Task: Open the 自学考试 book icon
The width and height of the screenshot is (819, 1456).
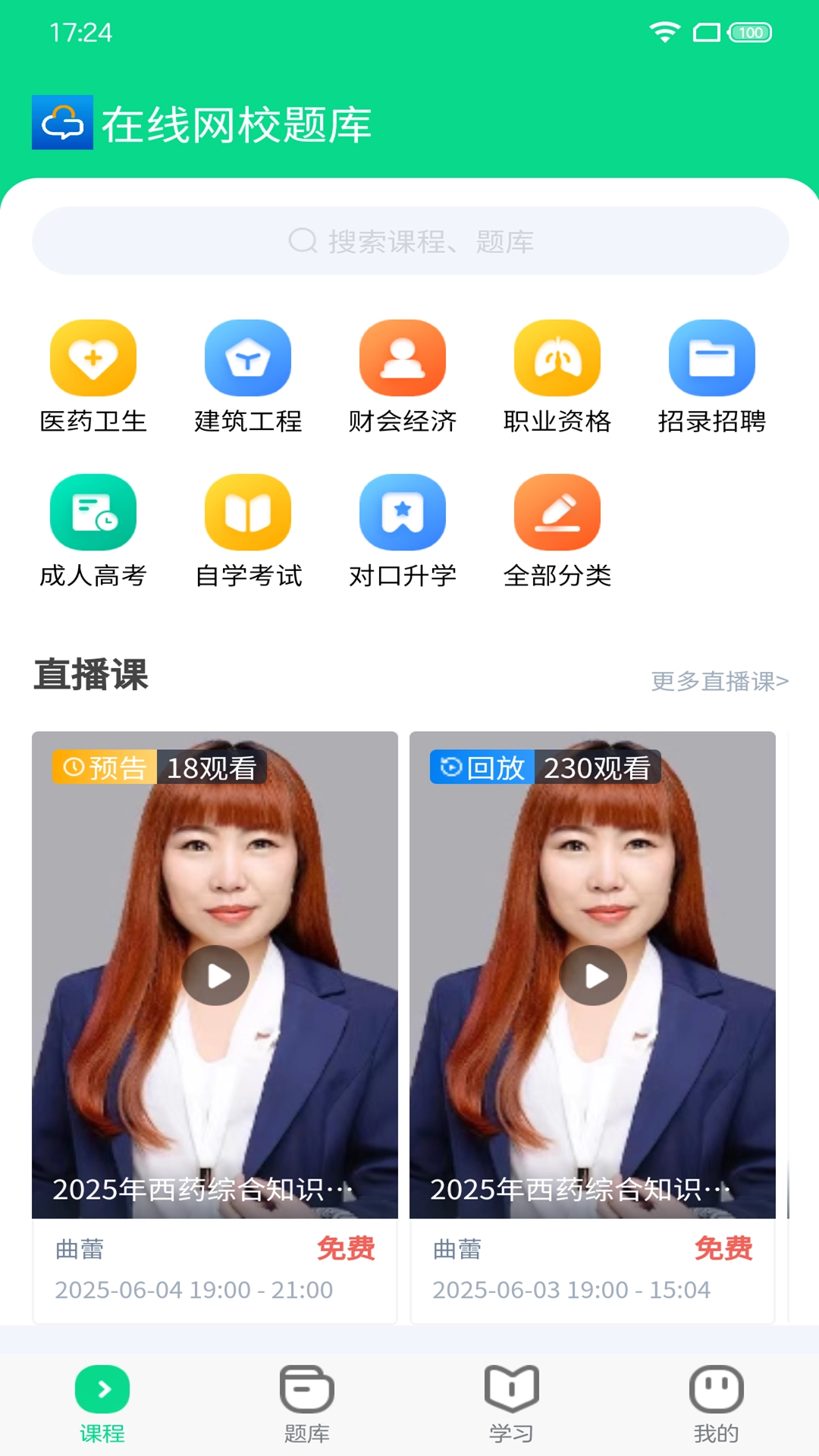Action: pos(248,510)
